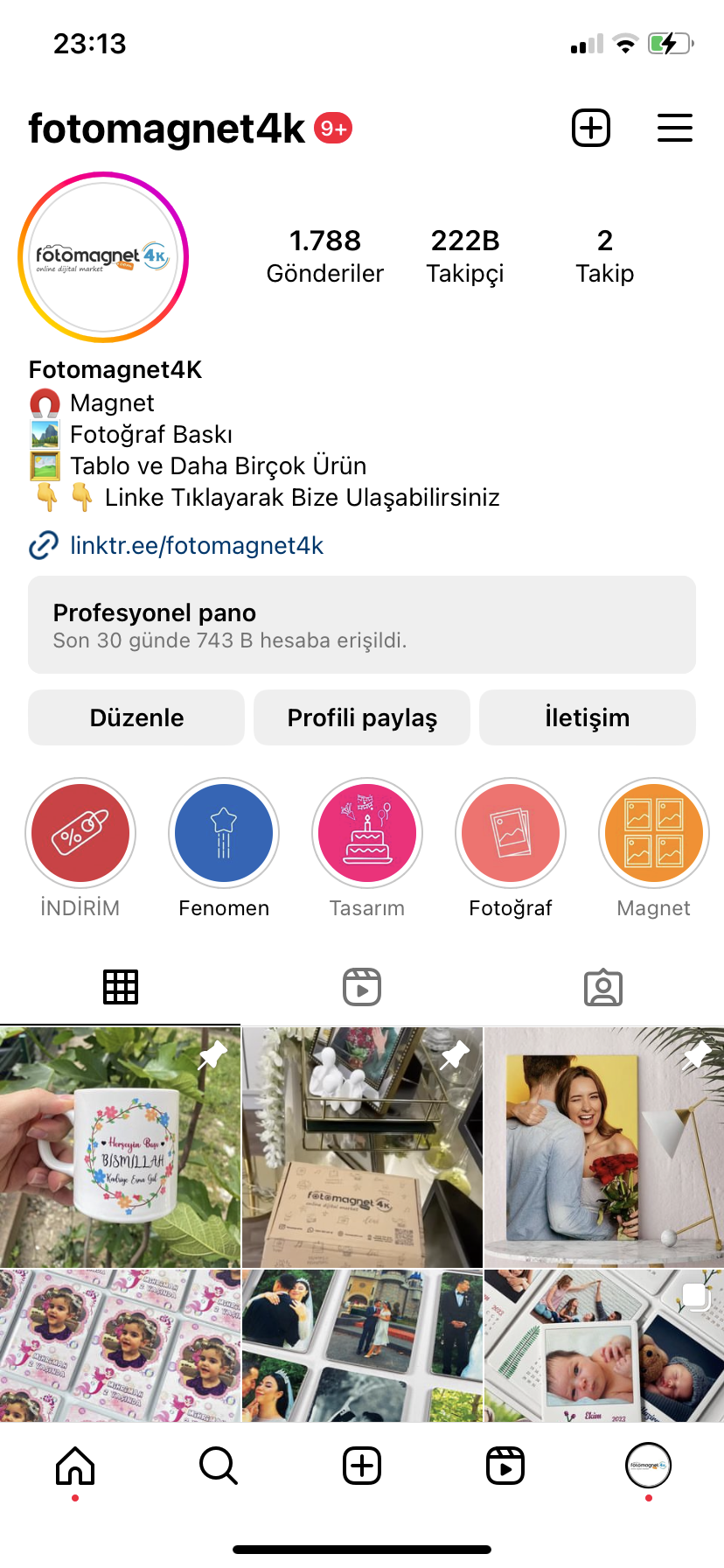This screenshot has height=1568, width=724.
Task: Open the pinned couple canvas post
Action: 604,1146
